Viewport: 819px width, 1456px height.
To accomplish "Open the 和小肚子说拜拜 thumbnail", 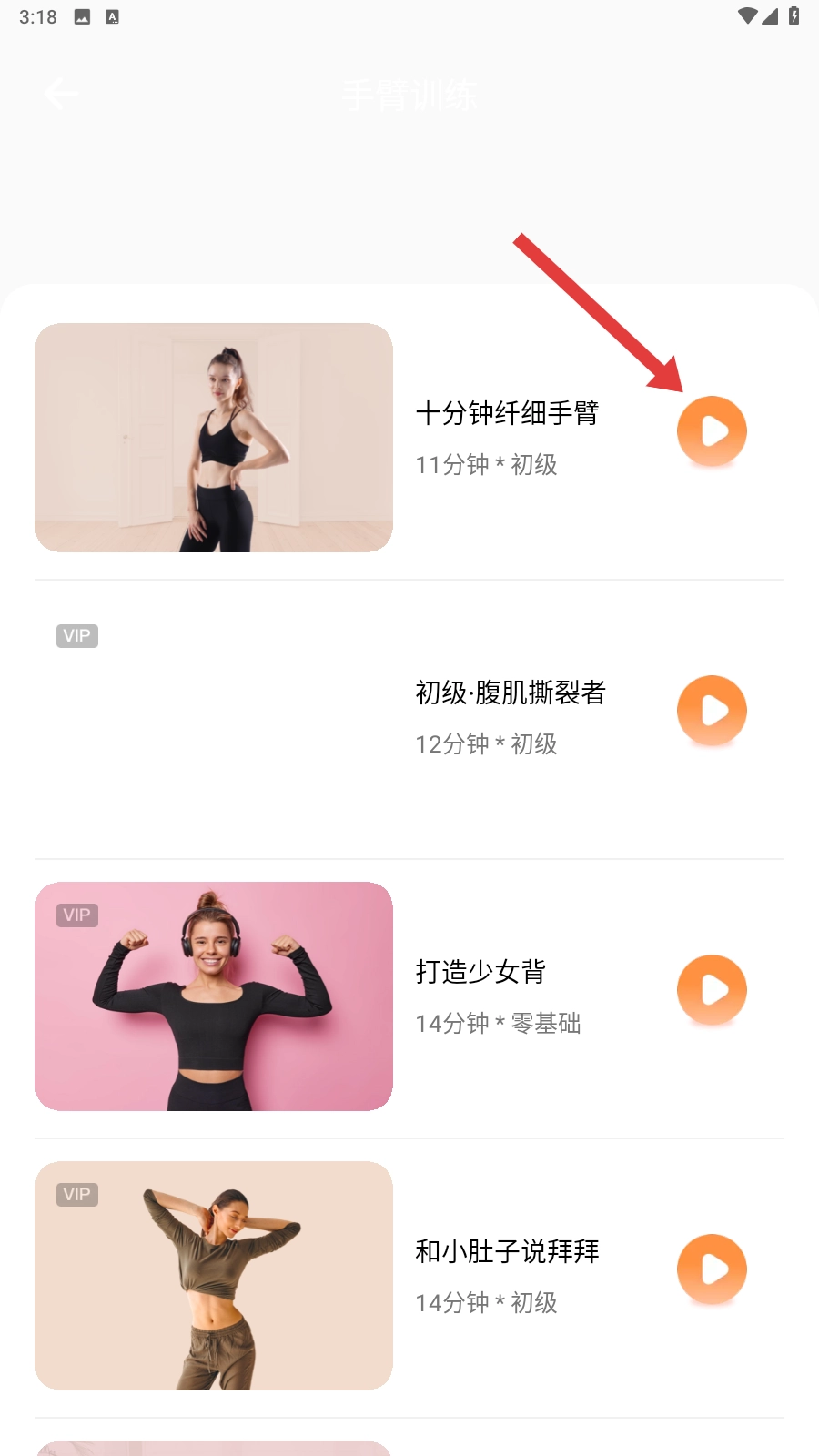I will pyautogui.click(x=214, y=1276).
